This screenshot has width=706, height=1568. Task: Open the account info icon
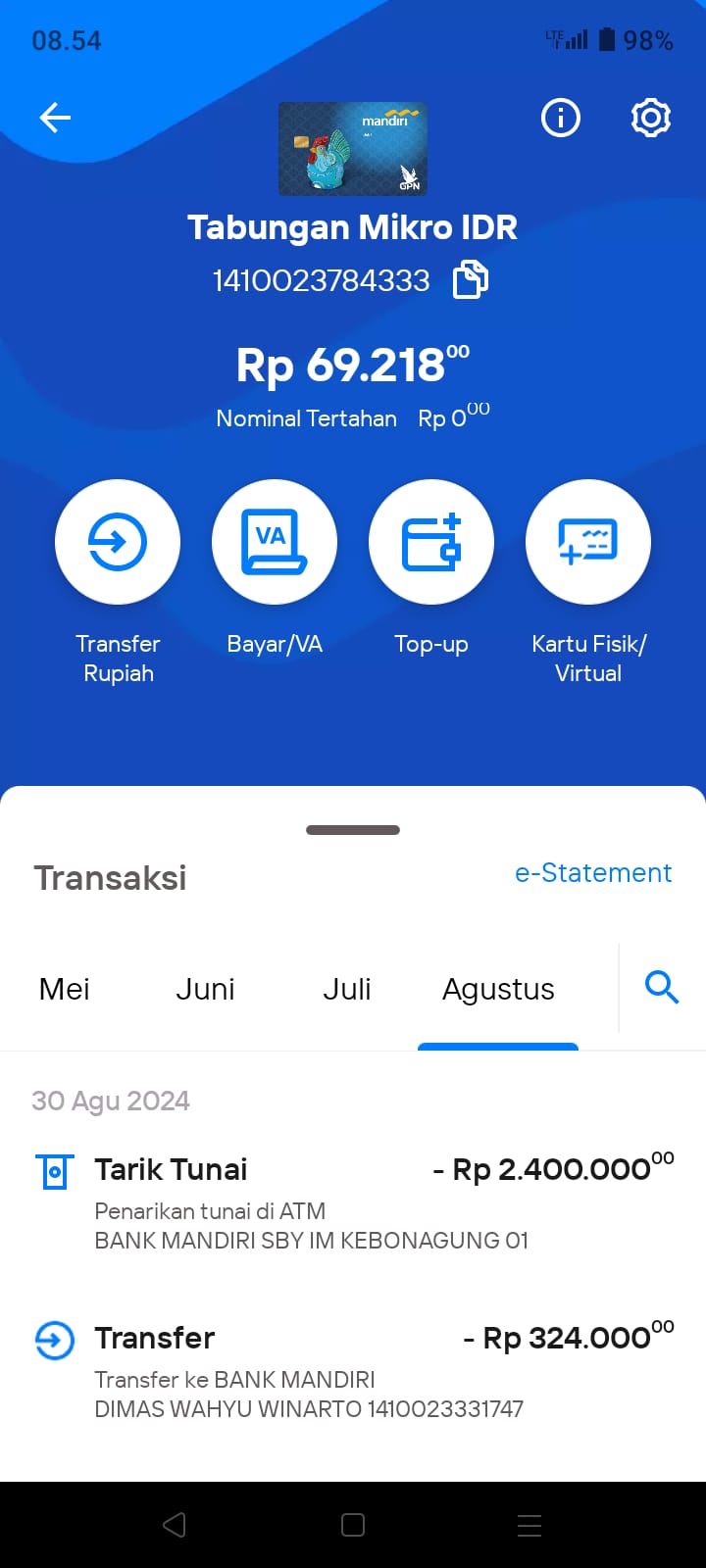[561, 119]
